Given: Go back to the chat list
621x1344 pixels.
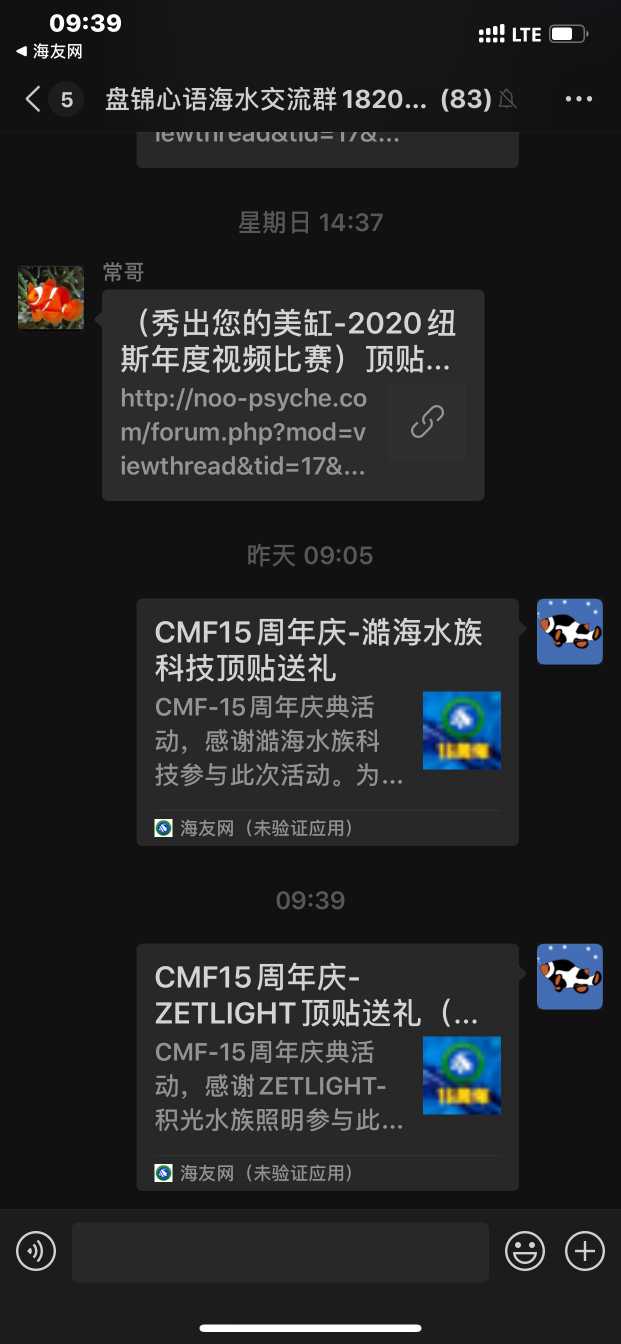Looking at the screenshot, I should [34, 99].
